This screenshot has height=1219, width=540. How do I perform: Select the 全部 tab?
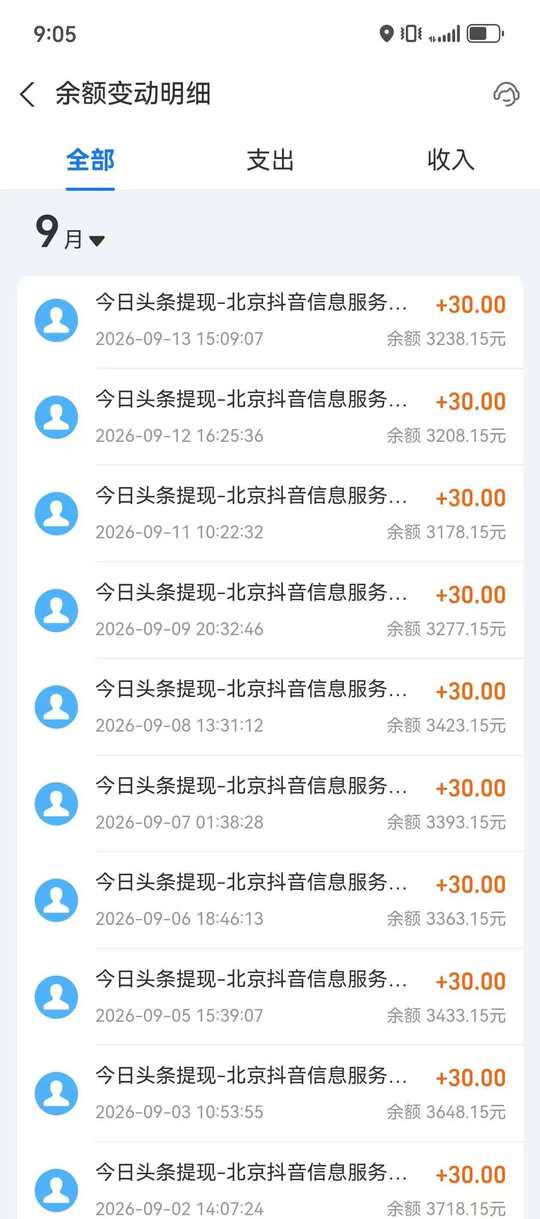tap(90, 159)
